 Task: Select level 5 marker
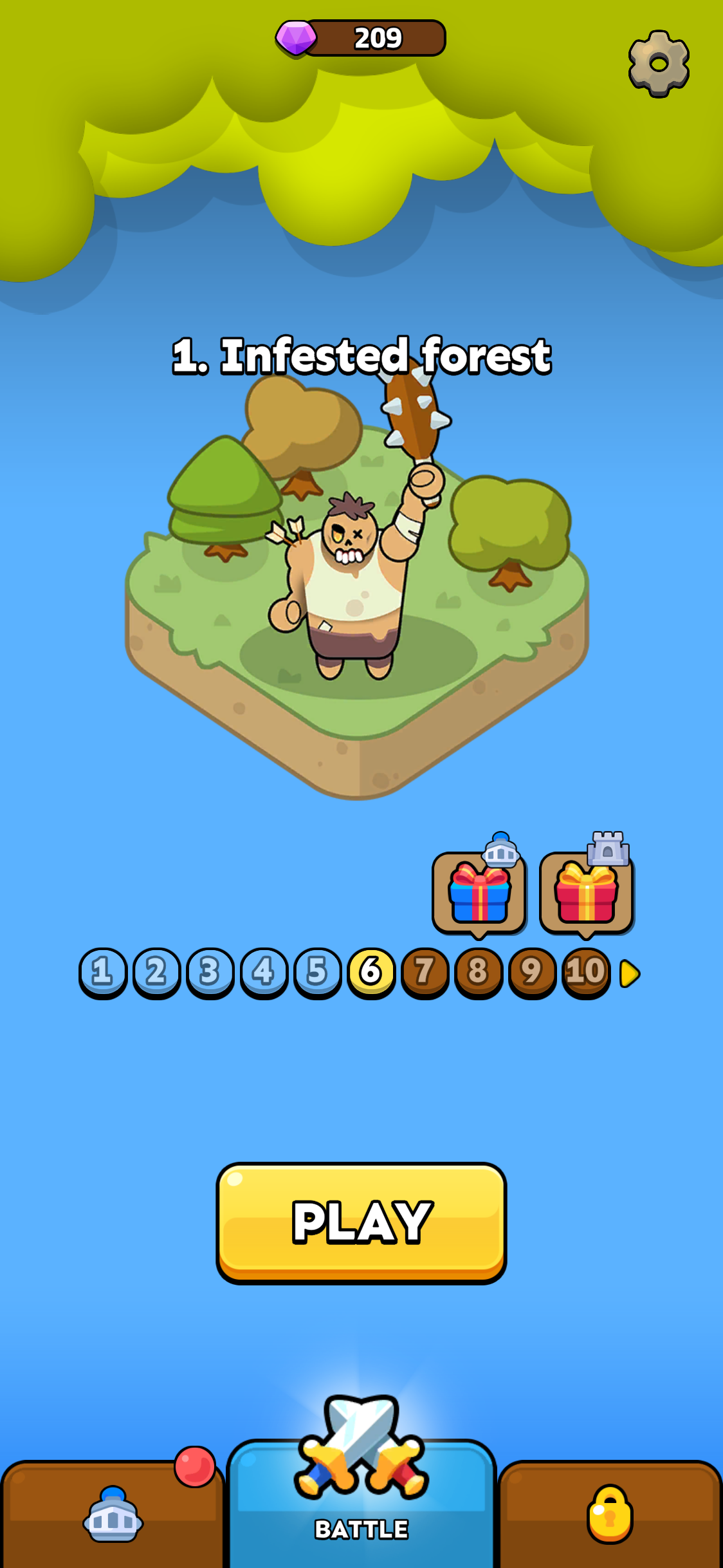[317, 971]
